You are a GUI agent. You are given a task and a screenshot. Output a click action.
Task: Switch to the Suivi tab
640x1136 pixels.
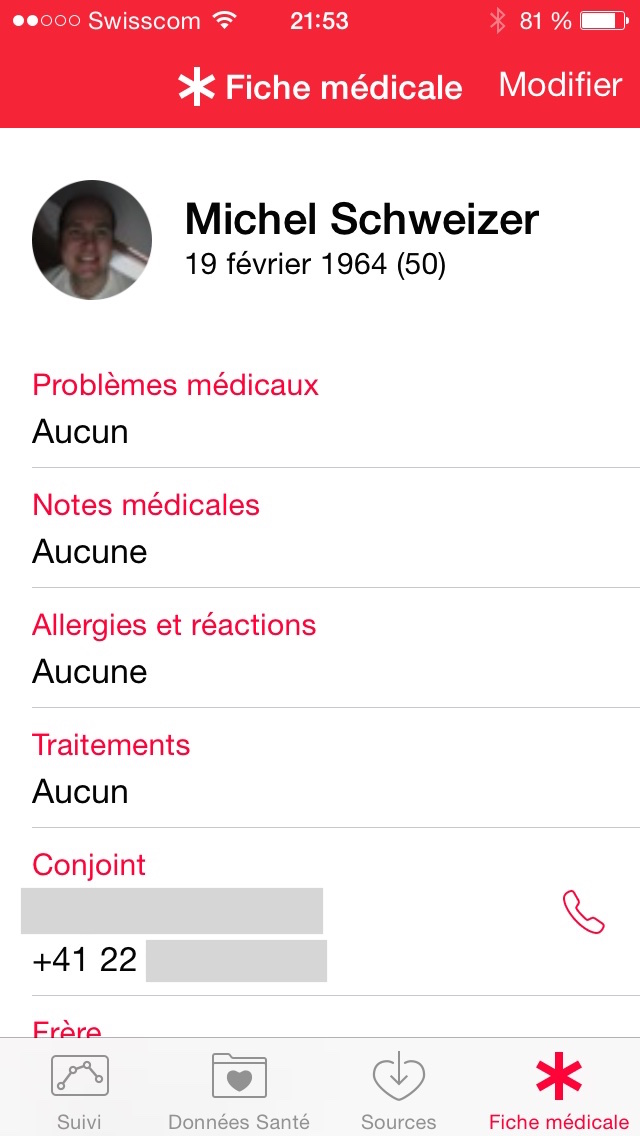80,1088
